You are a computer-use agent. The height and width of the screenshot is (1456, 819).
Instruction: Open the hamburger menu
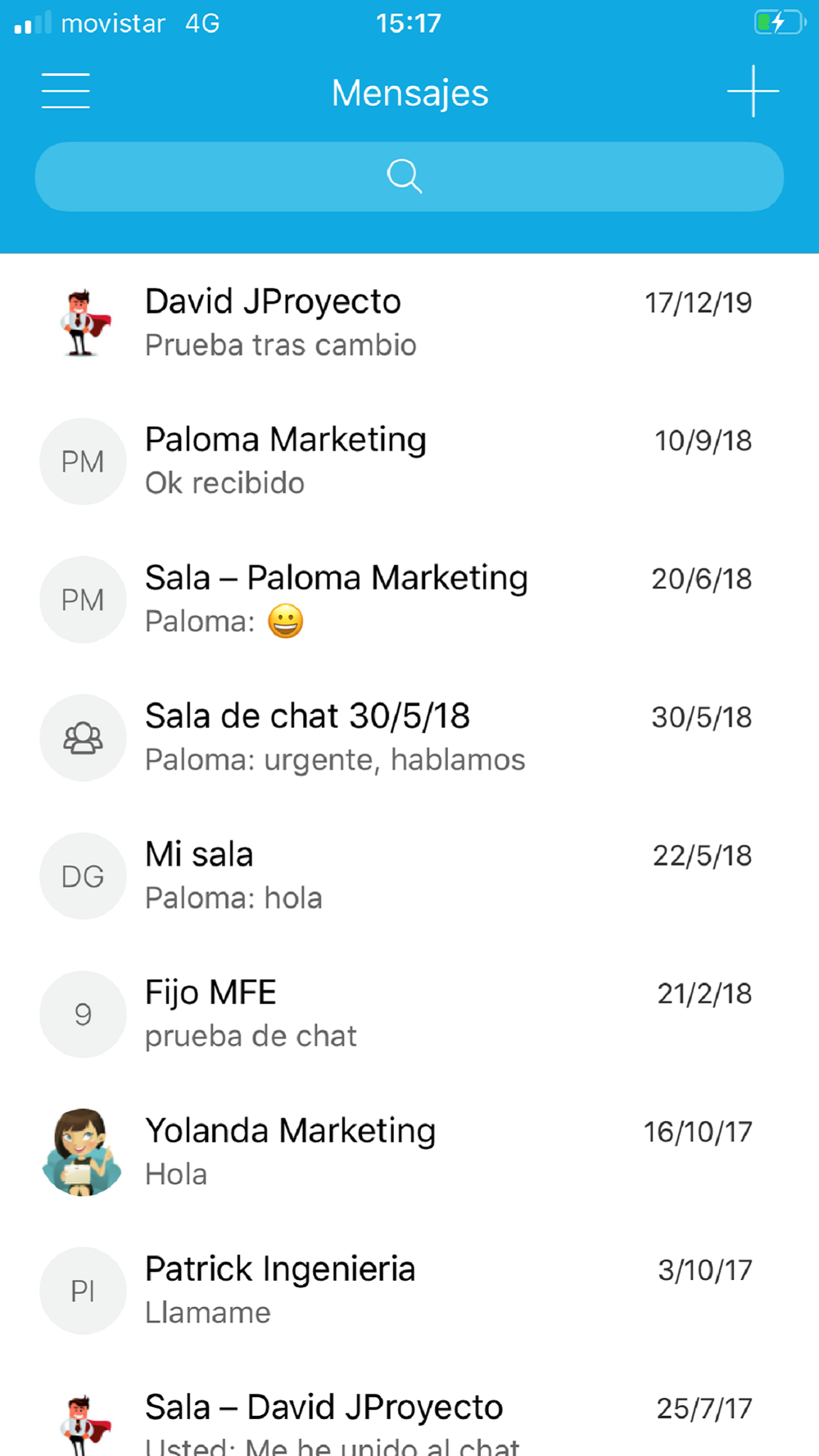(66, 91)
